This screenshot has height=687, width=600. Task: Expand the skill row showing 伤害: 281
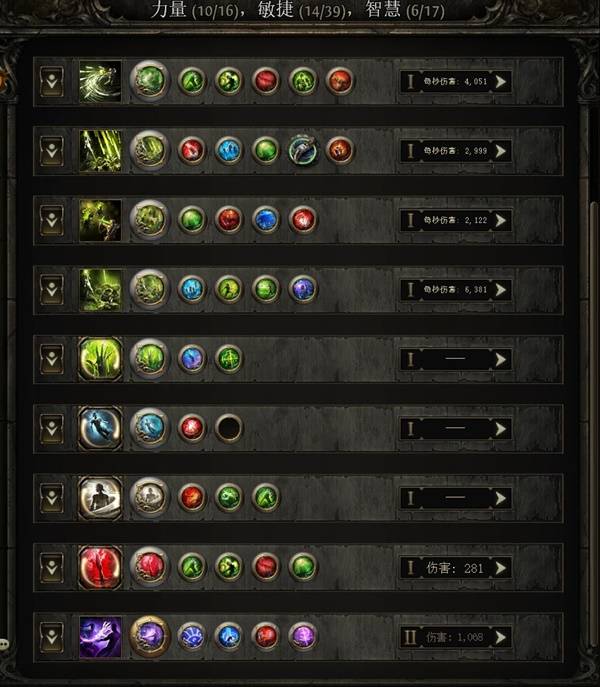click(52, 568)
